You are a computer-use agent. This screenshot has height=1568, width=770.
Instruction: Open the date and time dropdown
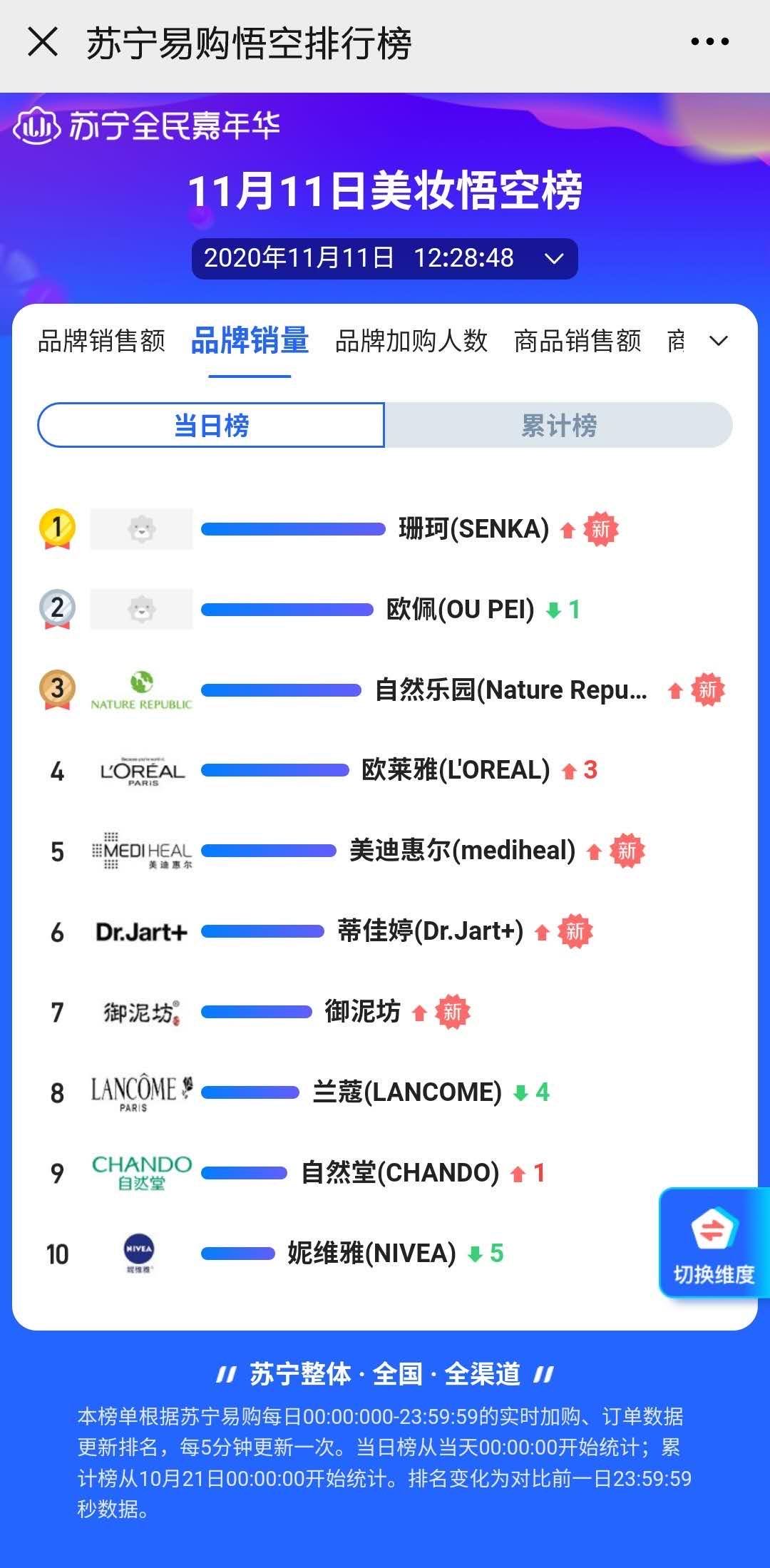384,258
